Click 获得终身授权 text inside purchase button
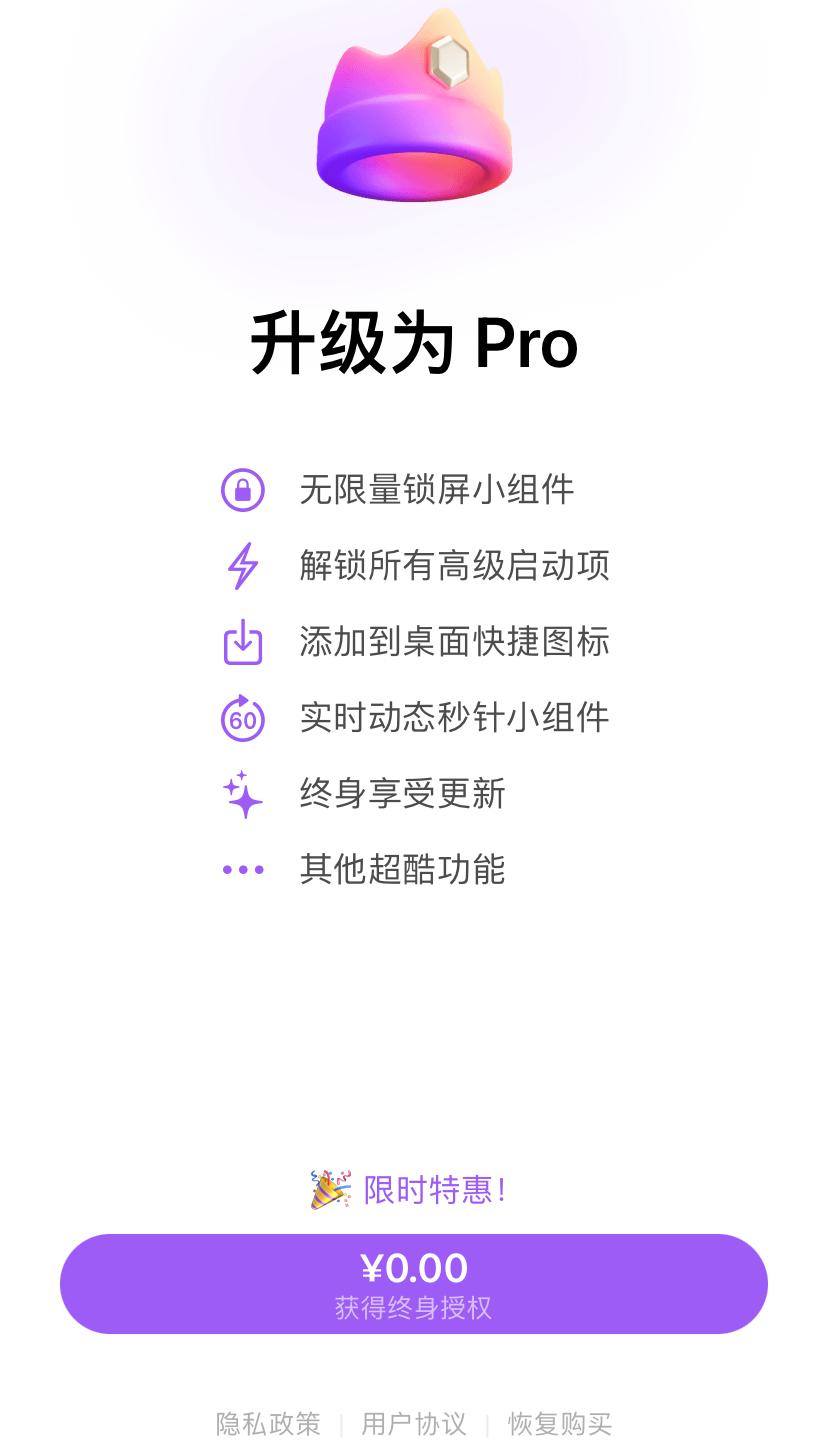The image size is (828, 1453). [414, 1306]
